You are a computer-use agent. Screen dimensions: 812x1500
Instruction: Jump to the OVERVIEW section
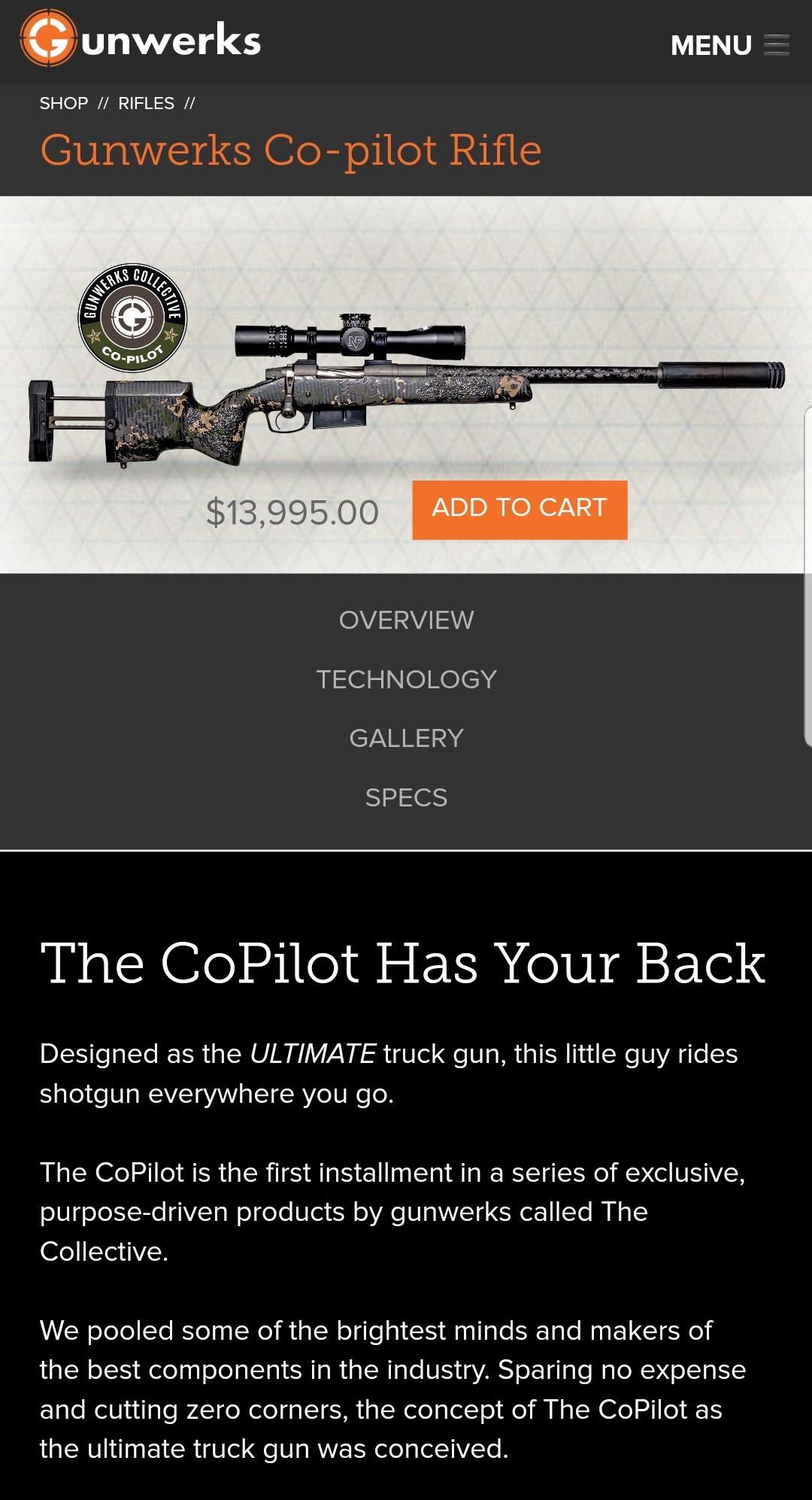tap(406, 620)
